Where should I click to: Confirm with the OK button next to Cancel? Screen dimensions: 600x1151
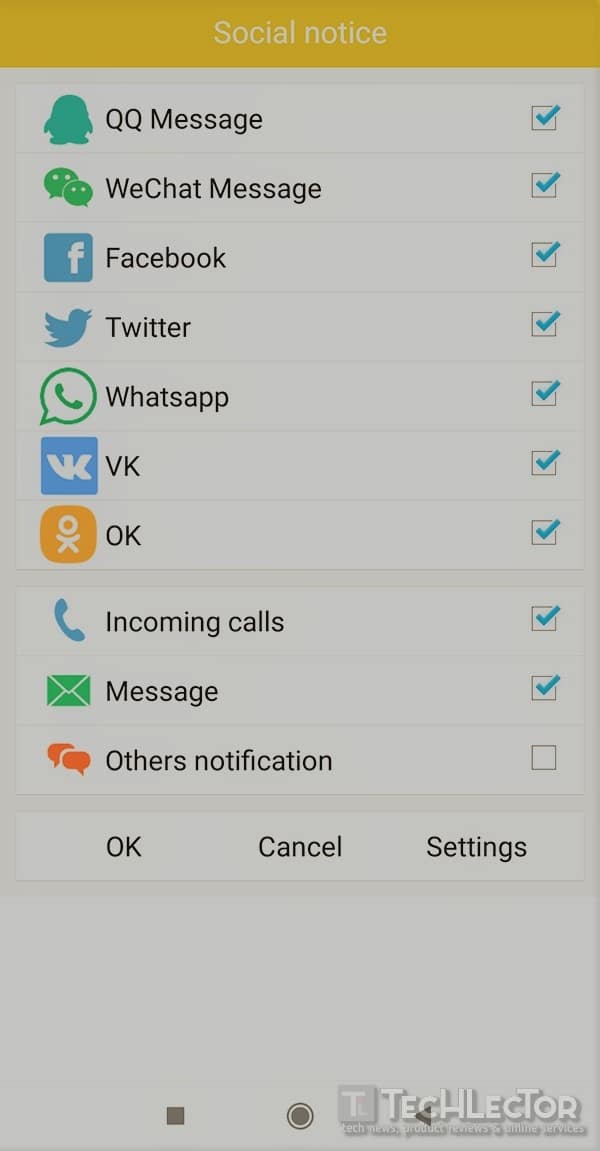coord(123,846)
